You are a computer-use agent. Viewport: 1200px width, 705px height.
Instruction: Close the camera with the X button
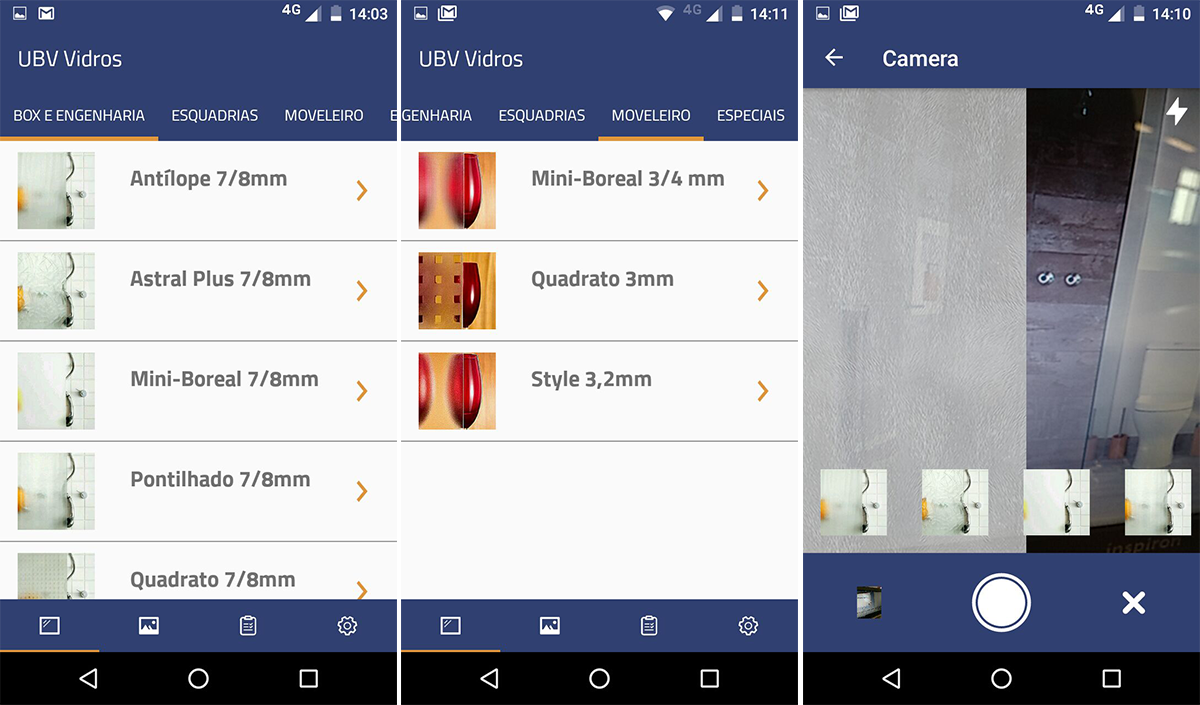pos(1133,602)
